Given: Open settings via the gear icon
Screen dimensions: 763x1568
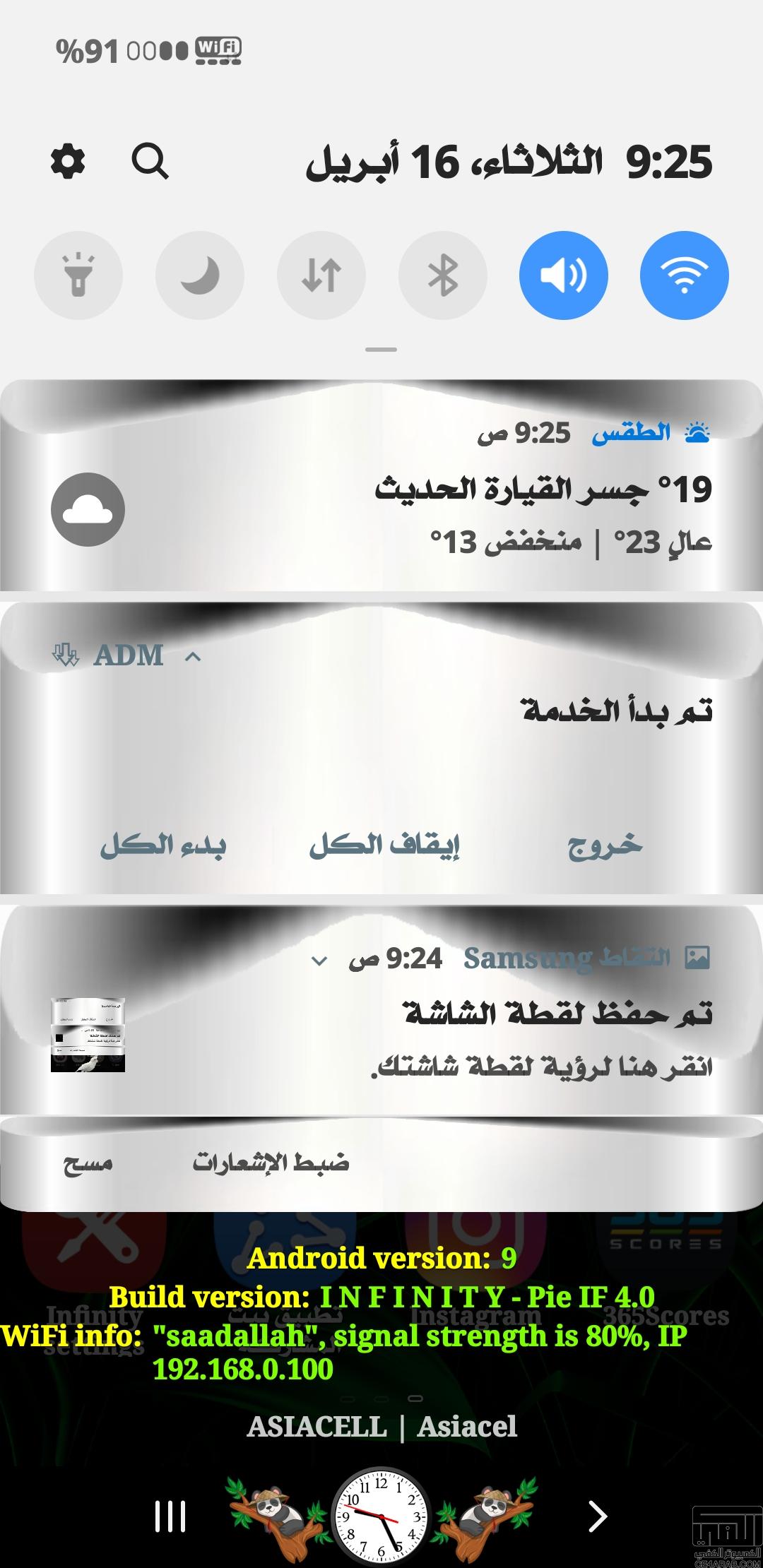Looking at the screenshot, I should coord(68,162).
